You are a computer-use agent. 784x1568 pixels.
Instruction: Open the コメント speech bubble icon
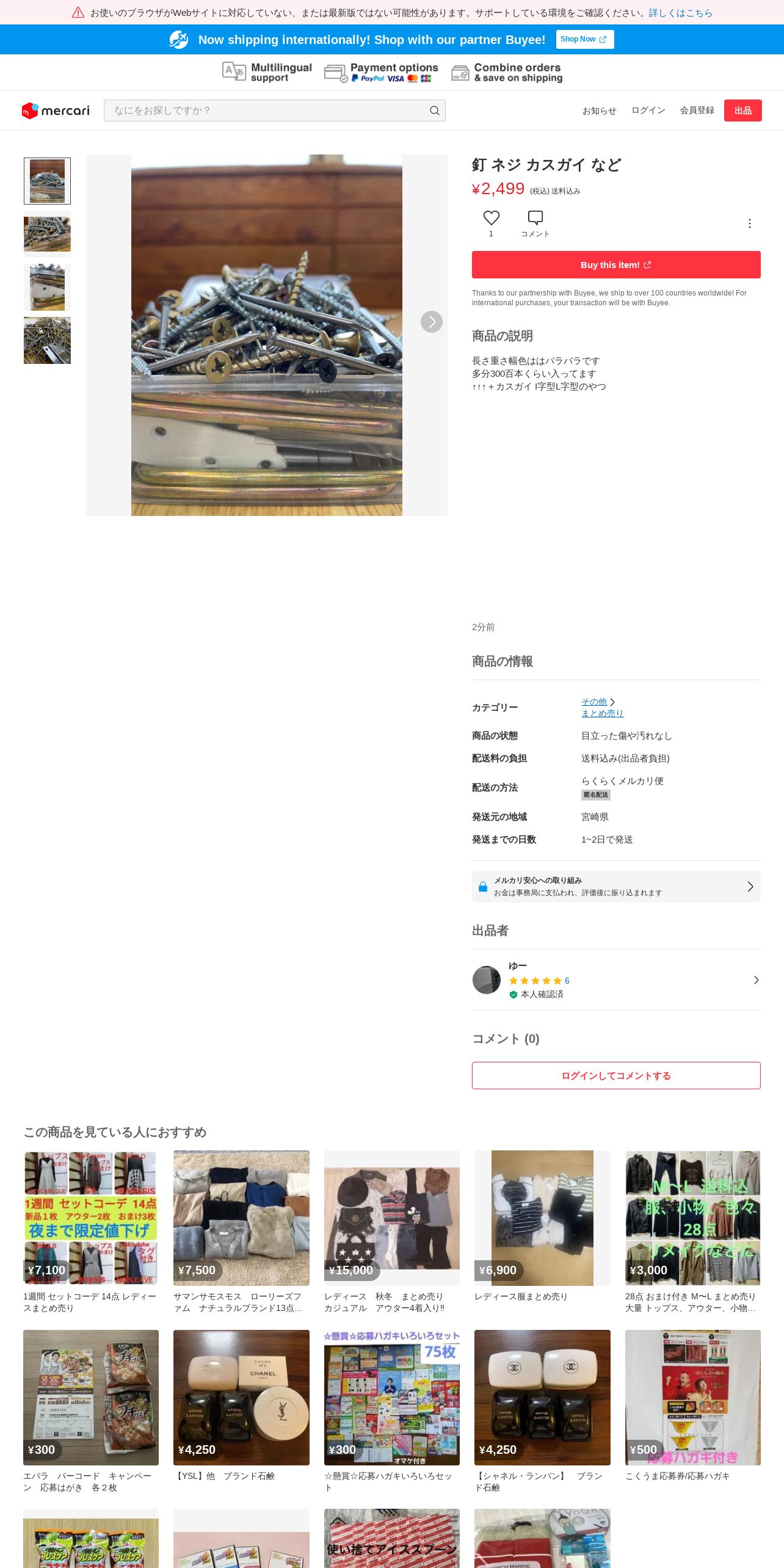pos(535,218)
